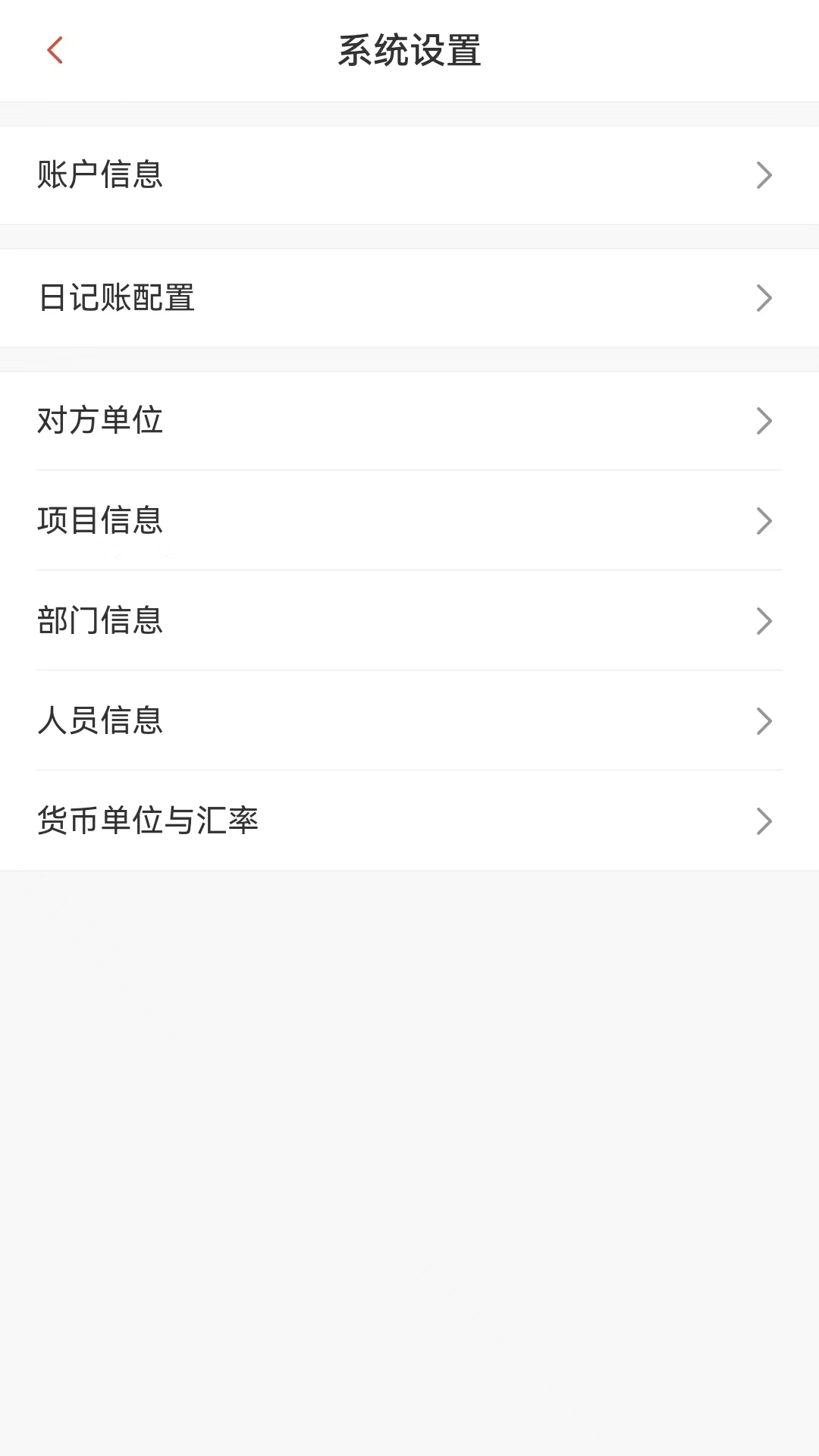
Task: Tap the 系统设置 title text
Action: [409, 50]
